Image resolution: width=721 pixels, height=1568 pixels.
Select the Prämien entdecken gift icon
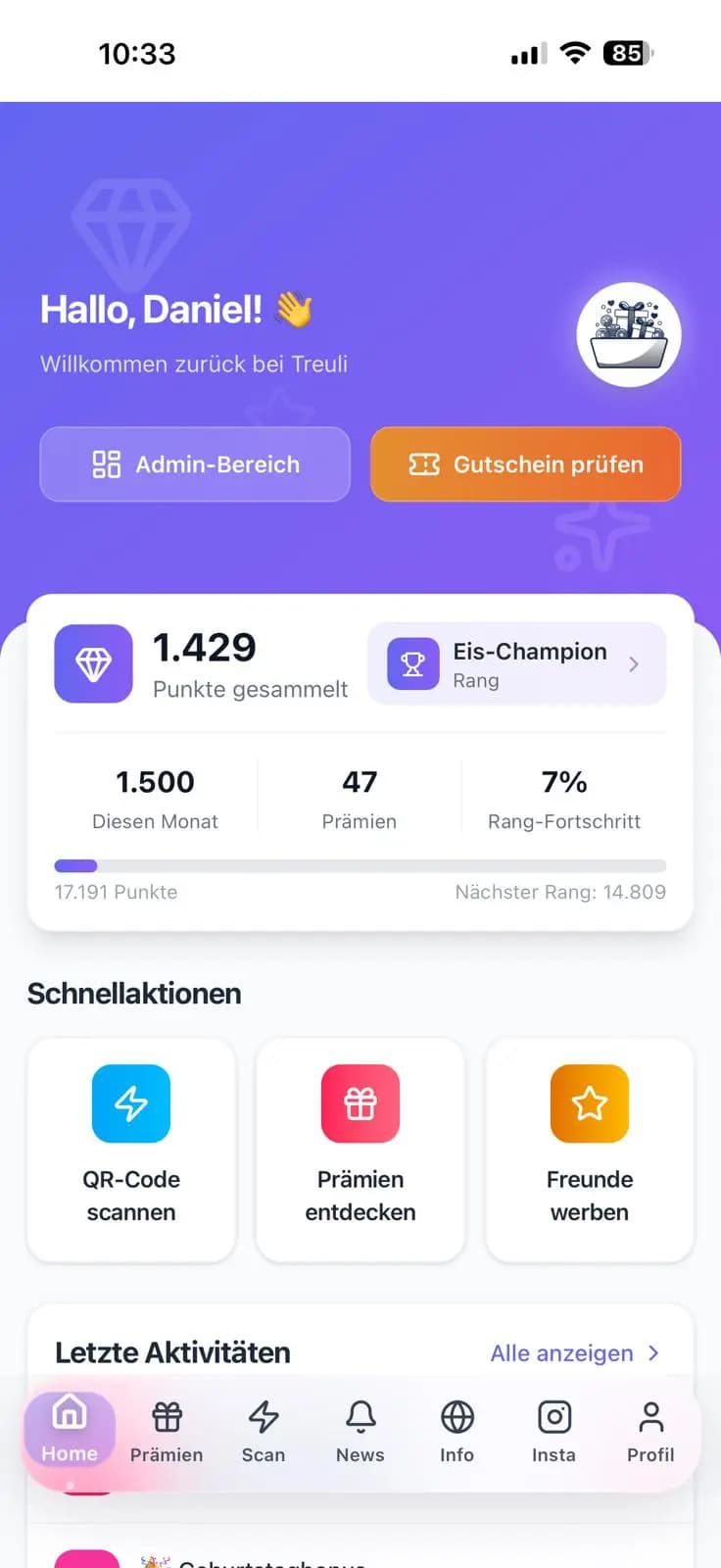360,1104
